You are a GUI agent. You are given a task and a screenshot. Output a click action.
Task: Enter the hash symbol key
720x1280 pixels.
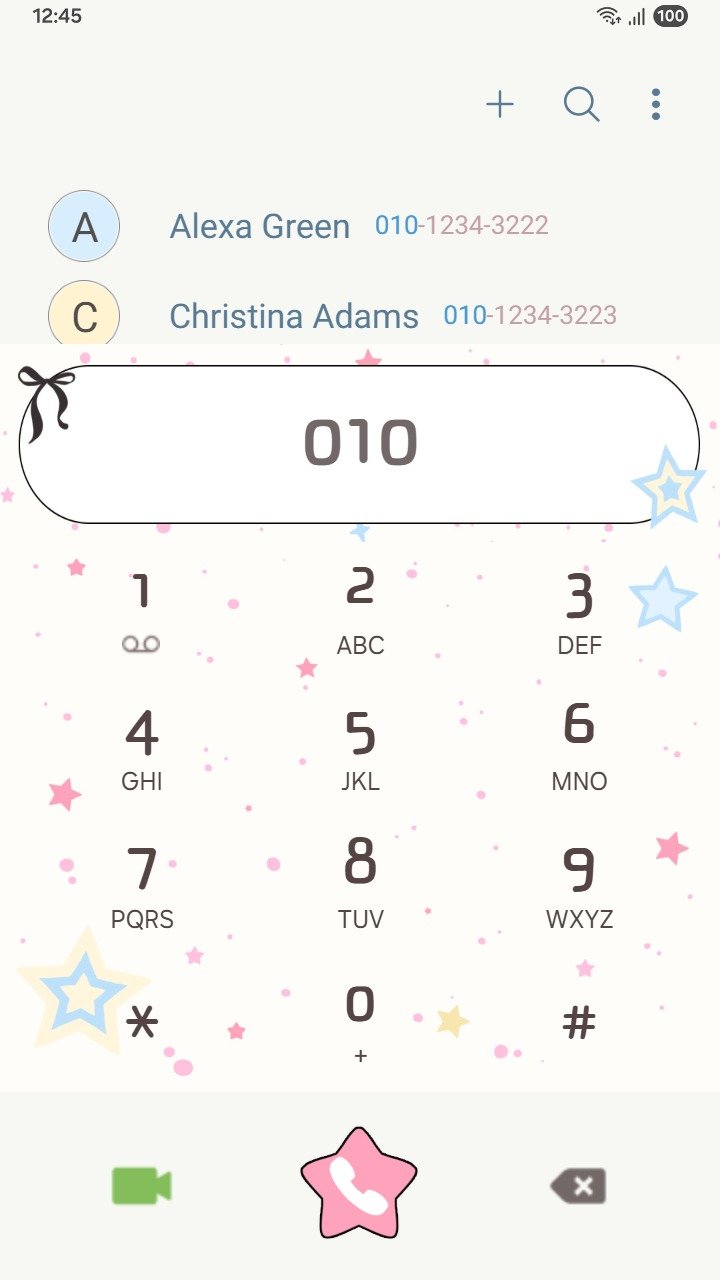click(579, 1023)
